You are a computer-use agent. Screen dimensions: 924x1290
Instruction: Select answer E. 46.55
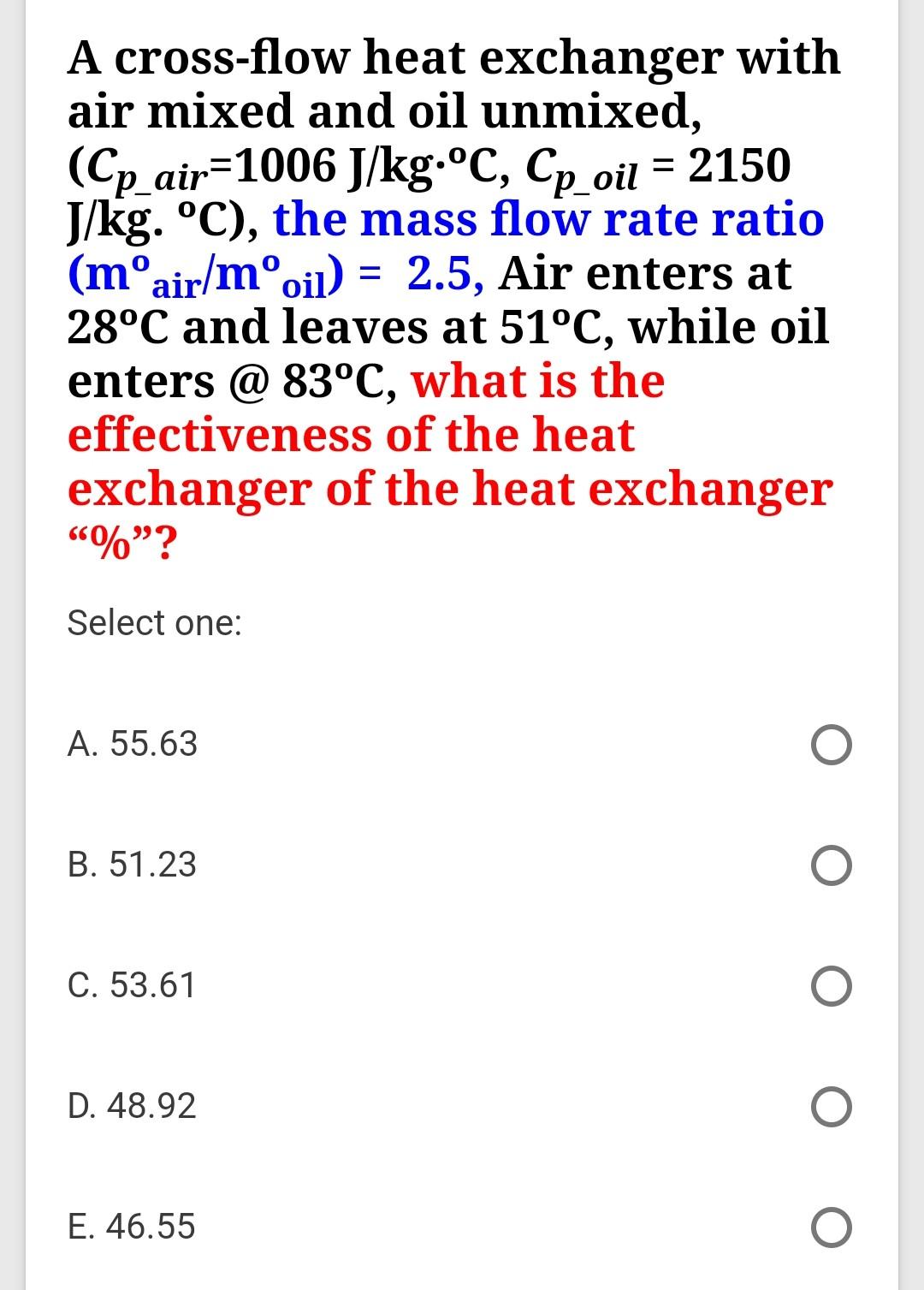pos(831,1228)
